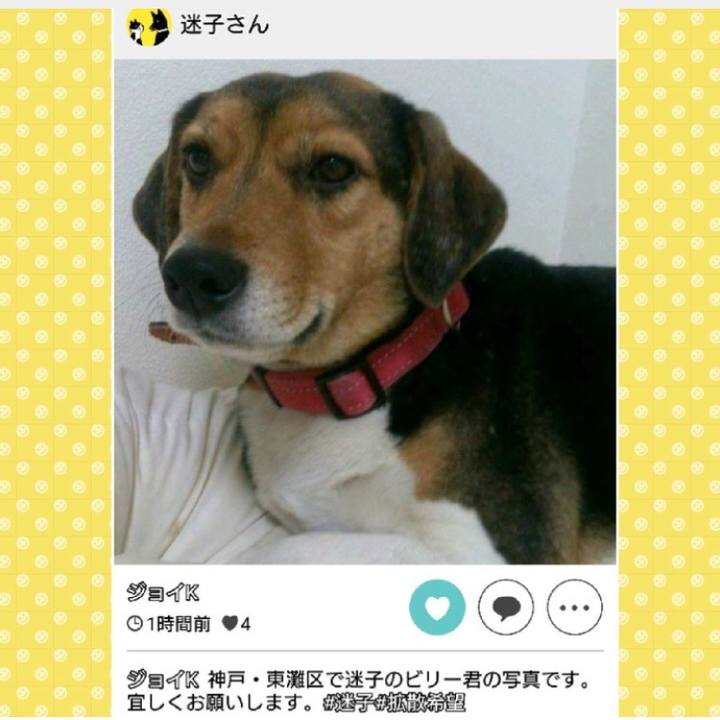Open the 迷子さん header

tap(224, 26)
